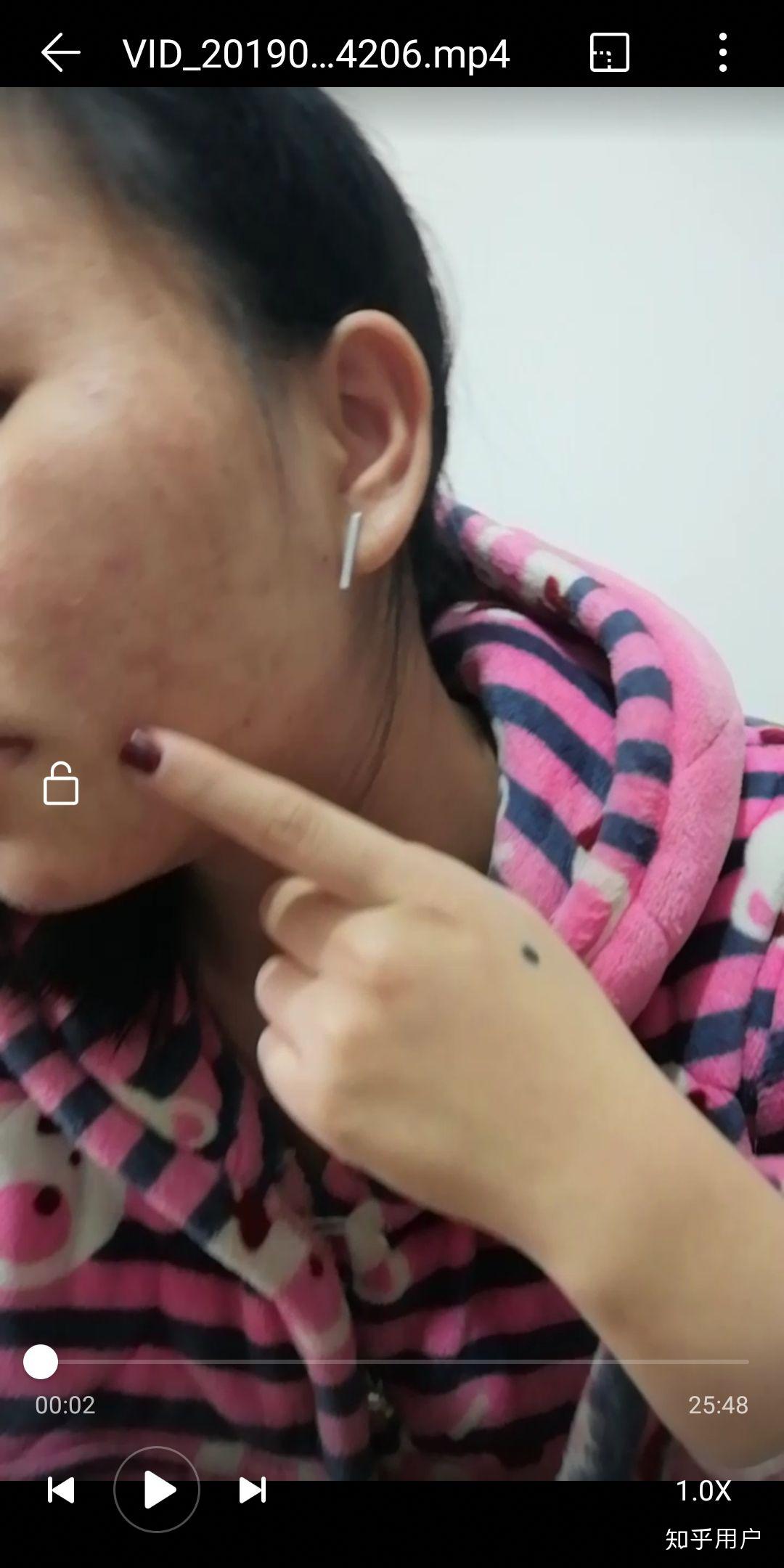The width and height of the screenshot is (784, 1568).
Task: Skip to the previous video
Action: 61,1490
